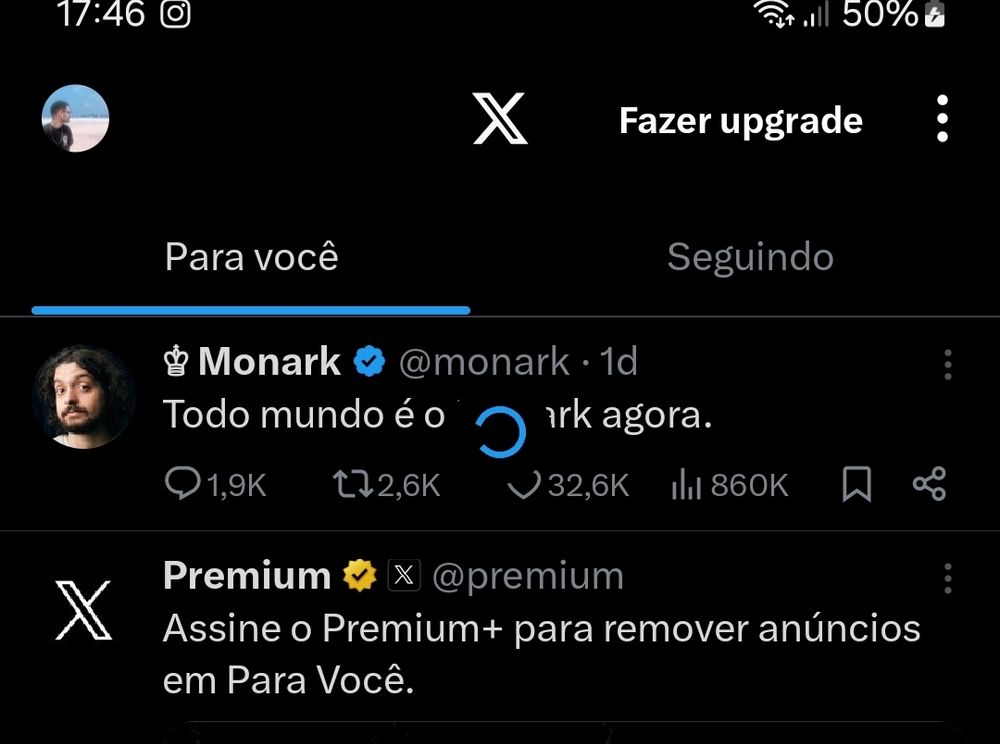Open your profile avatar drawer

pos(75,119)
